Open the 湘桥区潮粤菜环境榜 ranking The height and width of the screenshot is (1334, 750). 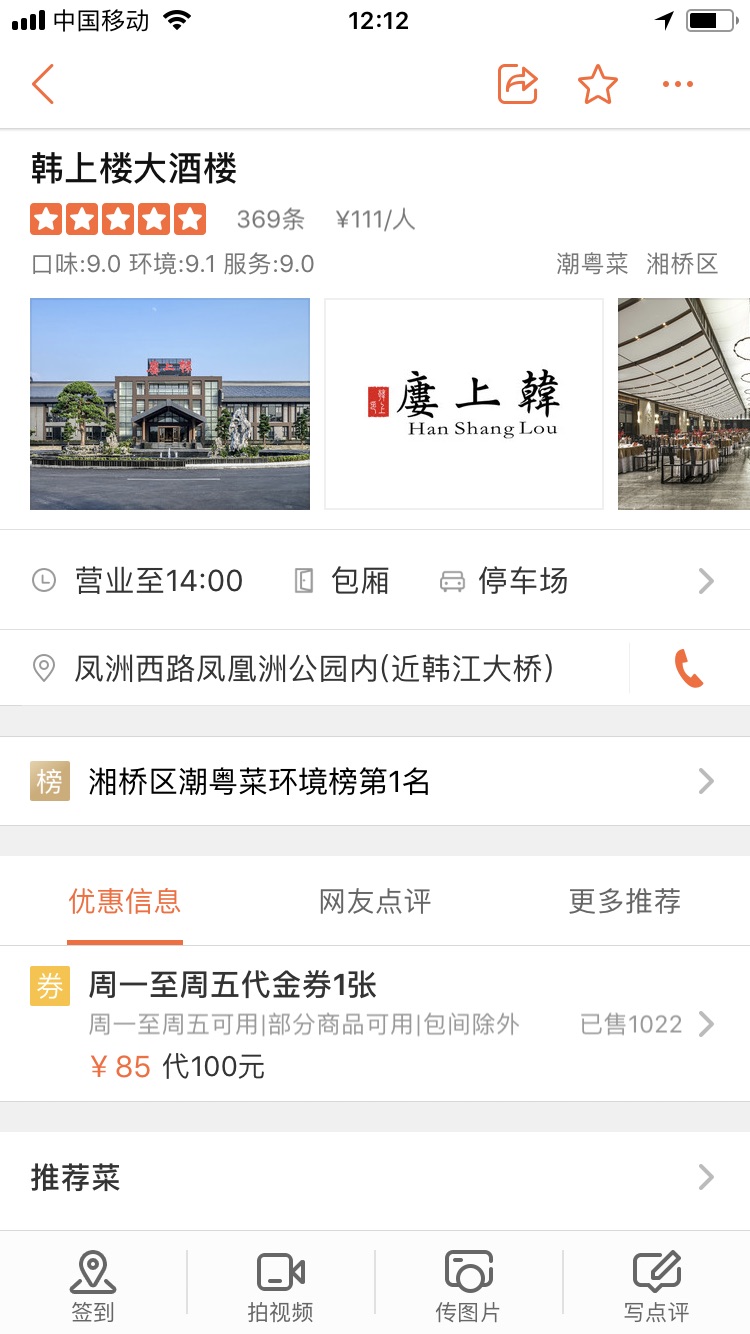pos(374,781)
